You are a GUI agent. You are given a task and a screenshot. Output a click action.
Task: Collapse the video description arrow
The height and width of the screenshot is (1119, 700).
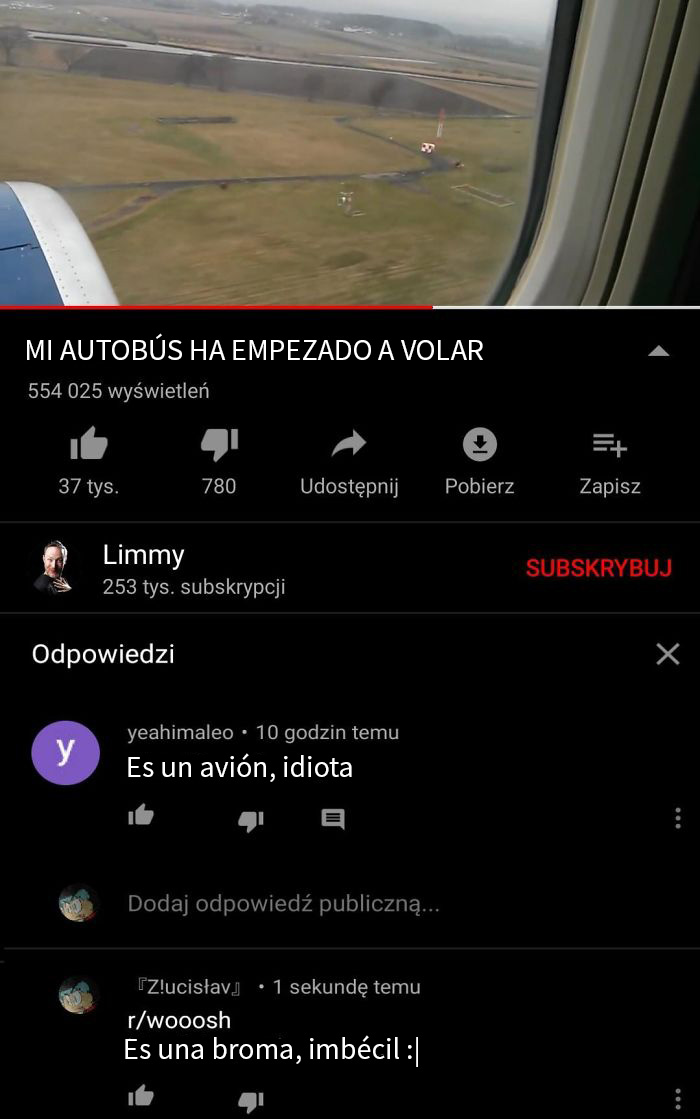click(x=658, y=351)
